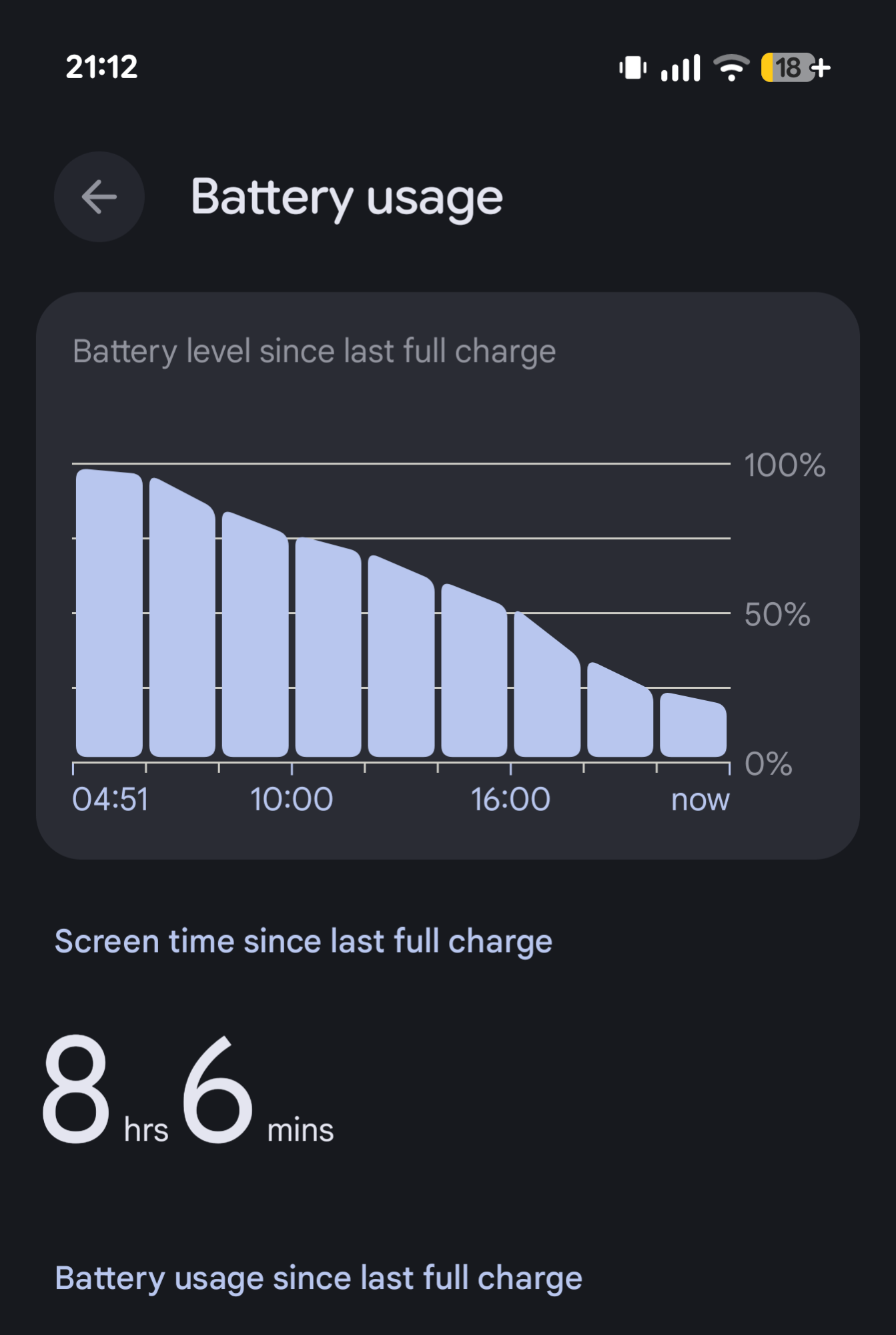Select the bar starting at 16:00

[547, 684]
